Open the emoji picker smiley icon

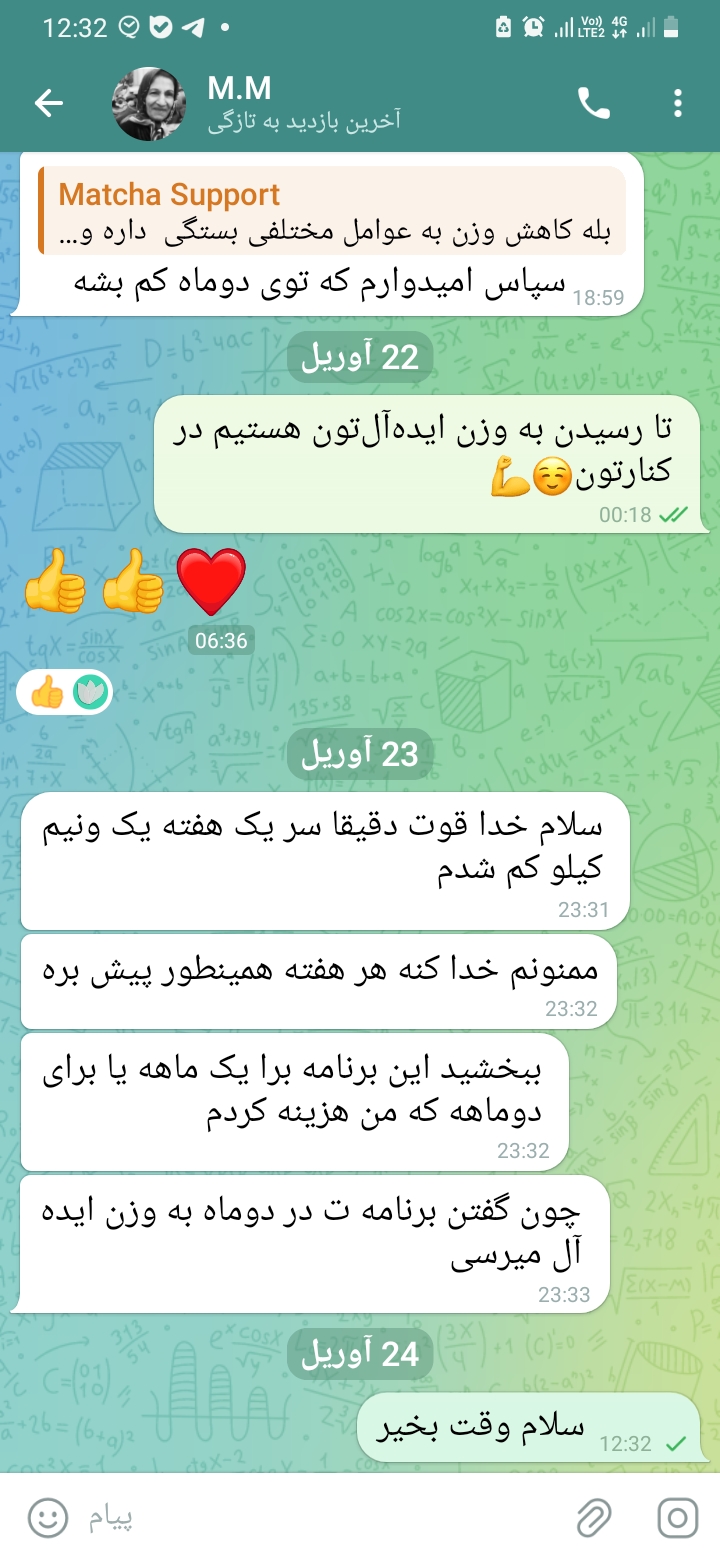(47, 1519)
